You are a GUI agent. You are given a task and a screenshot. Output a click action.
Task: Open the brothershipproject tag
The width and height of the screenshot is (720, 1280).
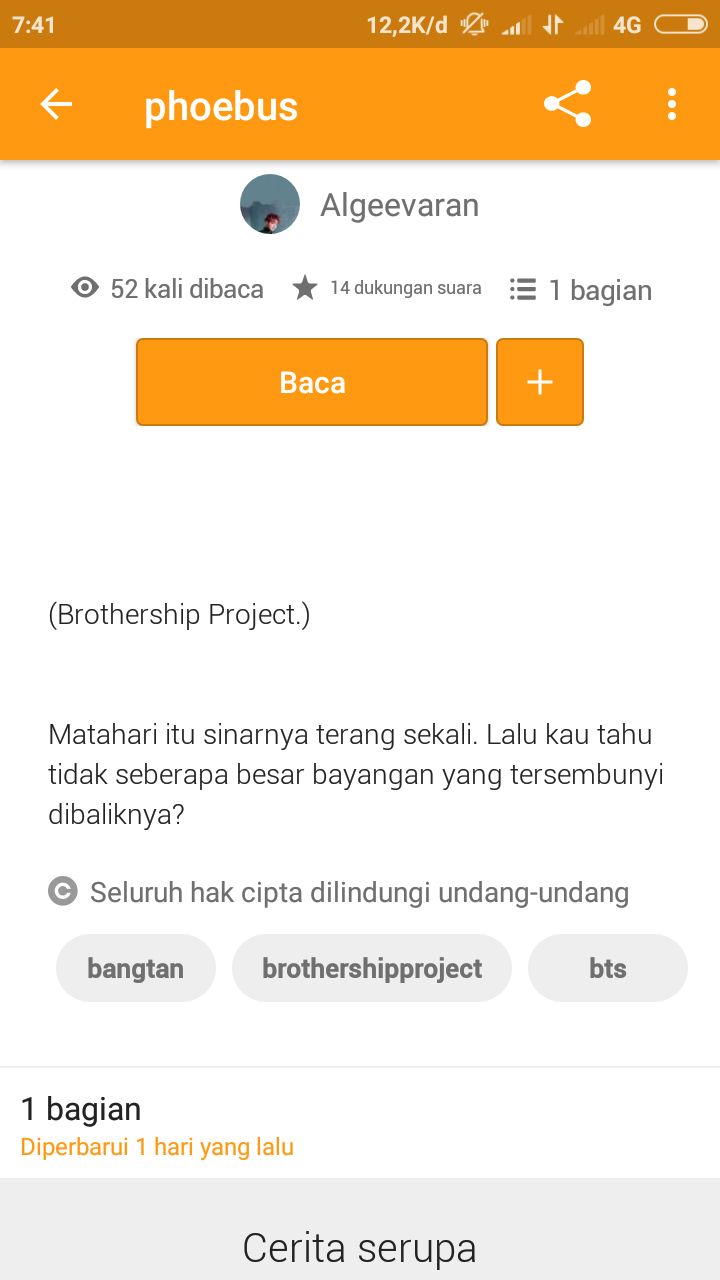pyautogui.click(x=372, y=968)
